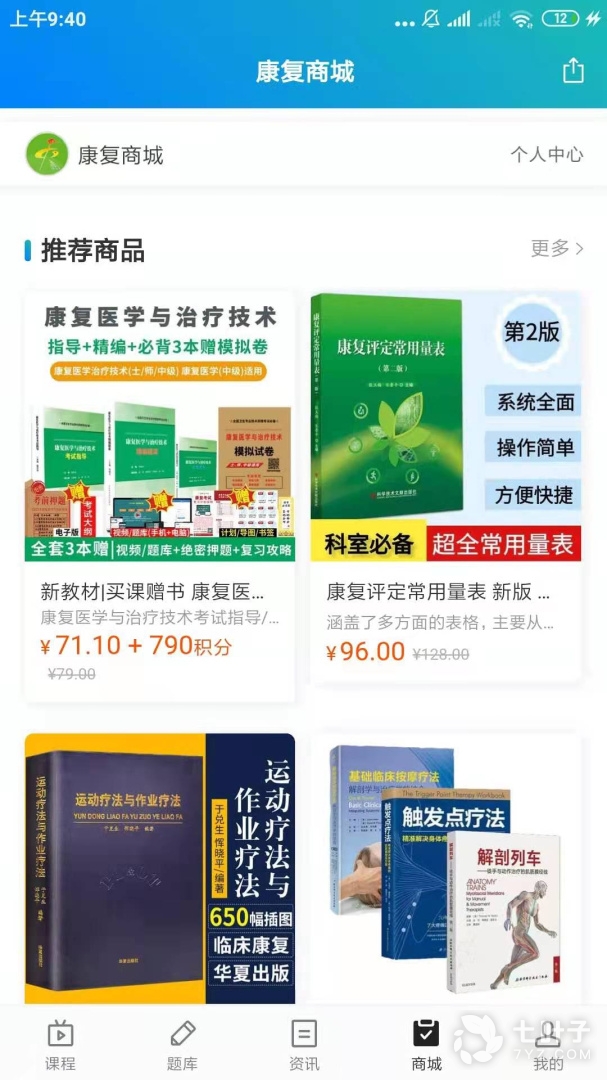The width and height of the screenshot is (607, 1080).
Task: Open the 康复医学与治疗技术 product card
Action: click(x=159, y=490)
